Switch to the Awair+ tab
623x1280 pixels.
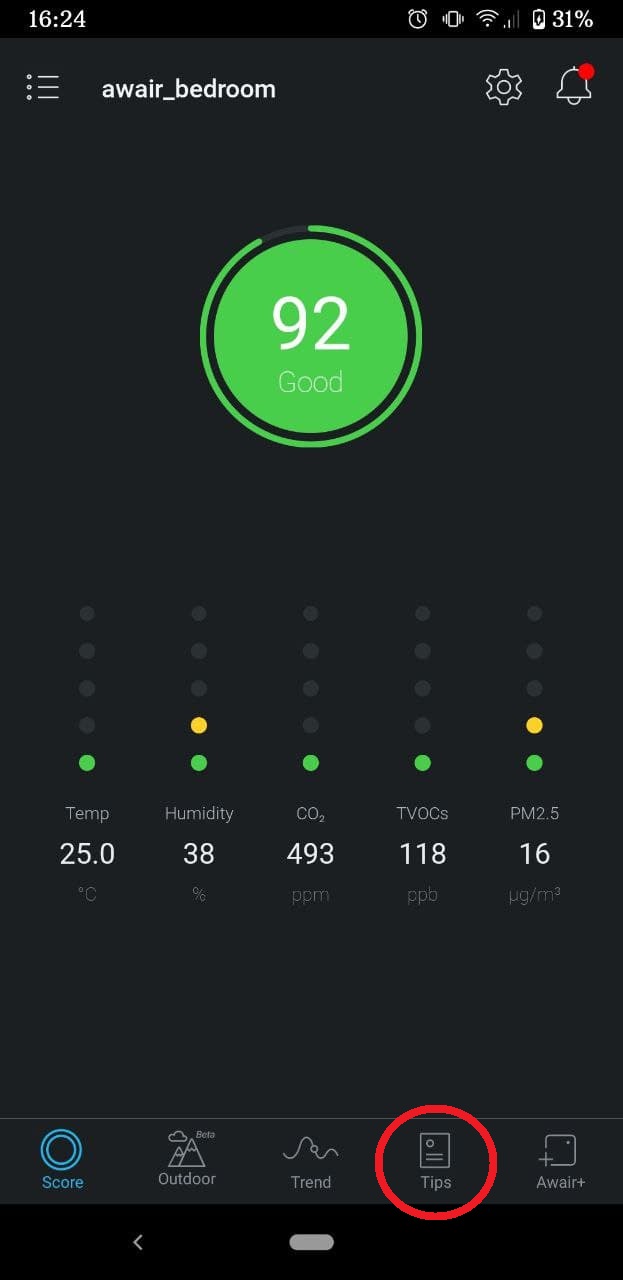click(x=560, y=1160)
